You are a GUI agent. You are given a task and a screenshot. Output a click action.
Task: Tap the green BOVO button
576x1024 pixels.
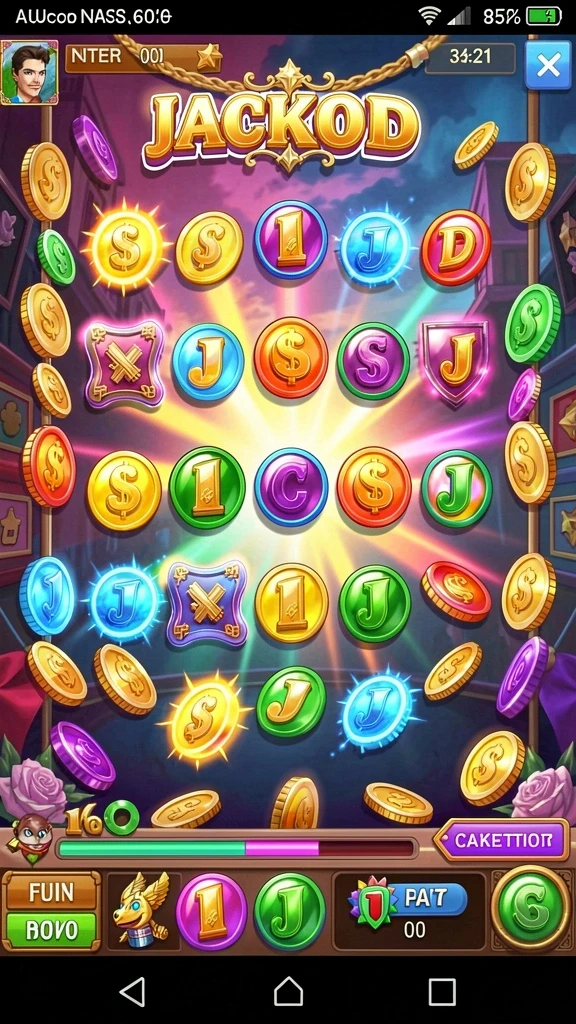point(52,929)
